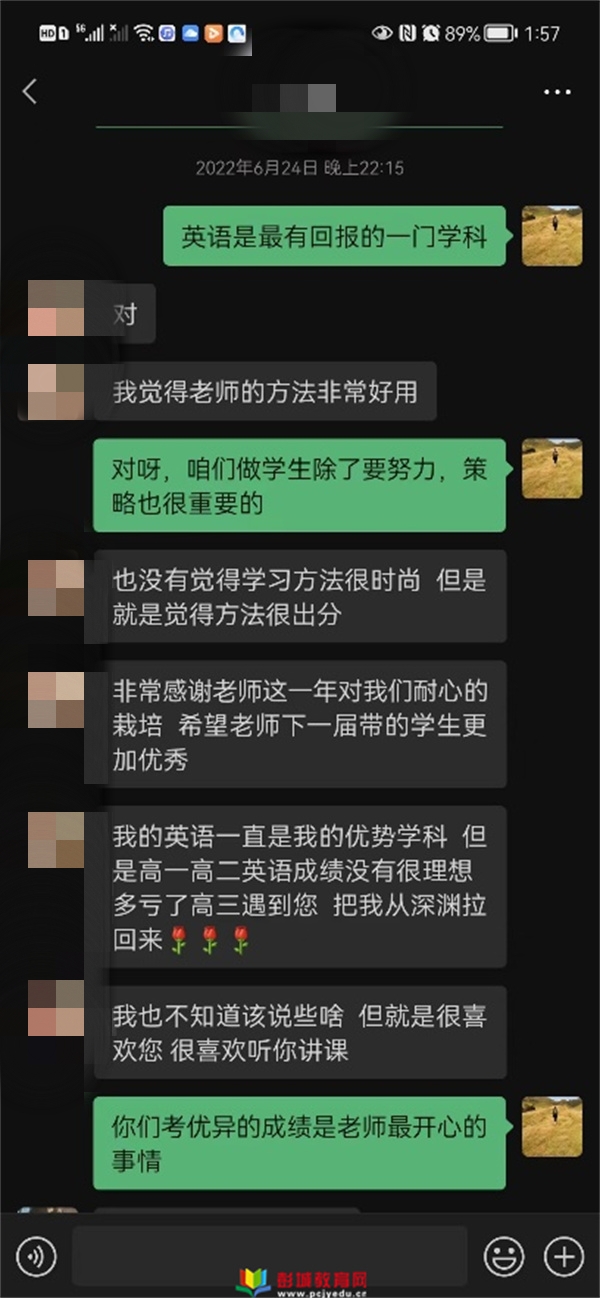This screenshot has height=1298, width=600.
Task: Open the chat info overflow menu
Action: pos(557,92)
